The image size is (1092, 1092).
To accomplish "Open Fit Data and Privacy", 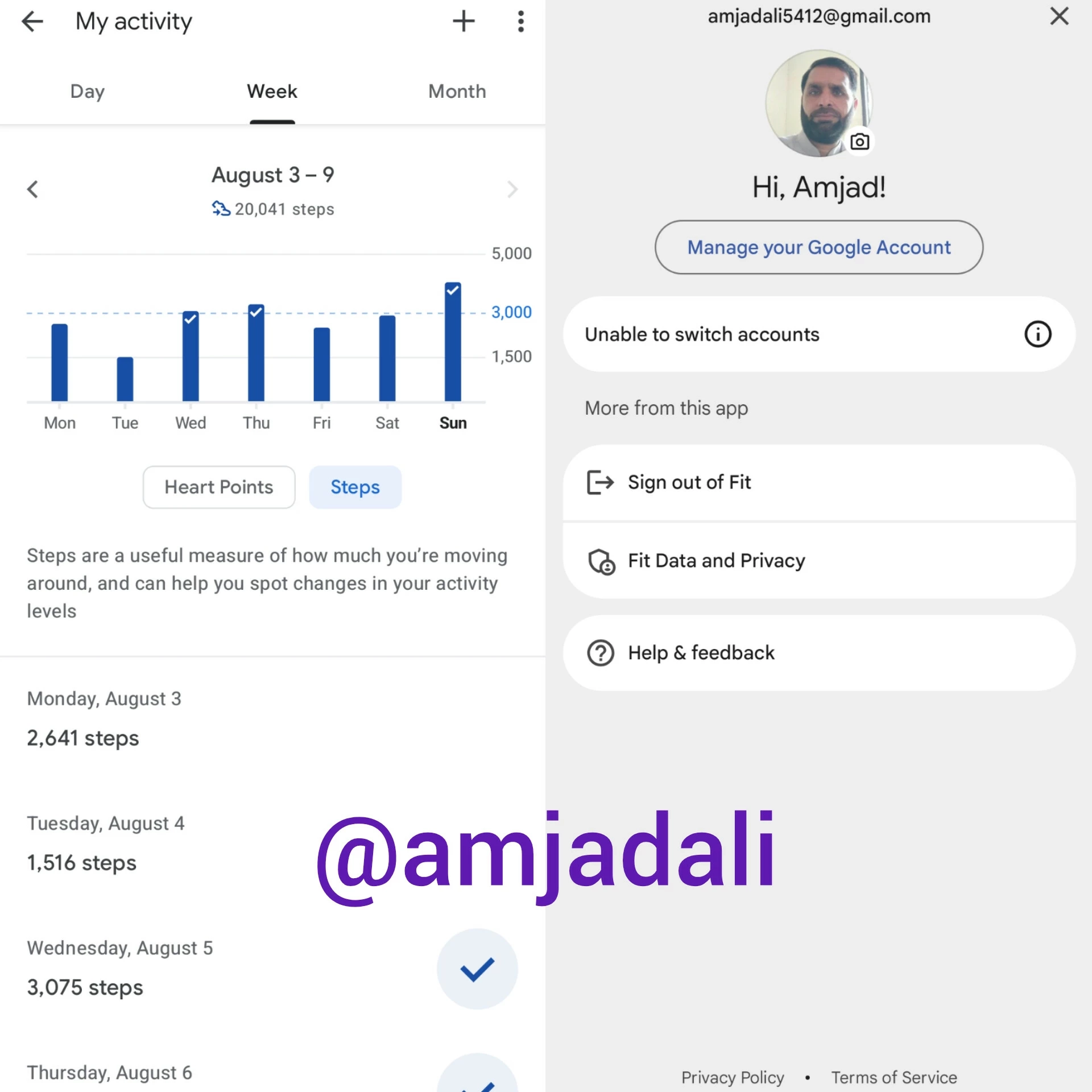I will [x=819, y=561].
